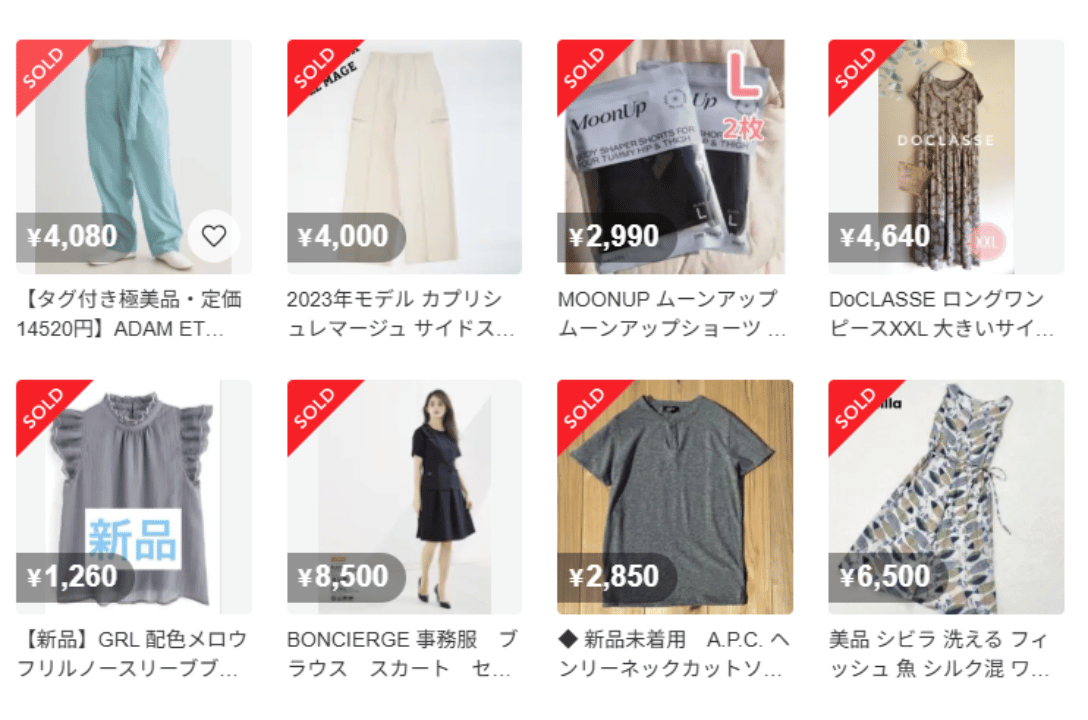
Task: Open the 2023 カプリシュレマージュ pants listing
Action: [x=404, y=156]
